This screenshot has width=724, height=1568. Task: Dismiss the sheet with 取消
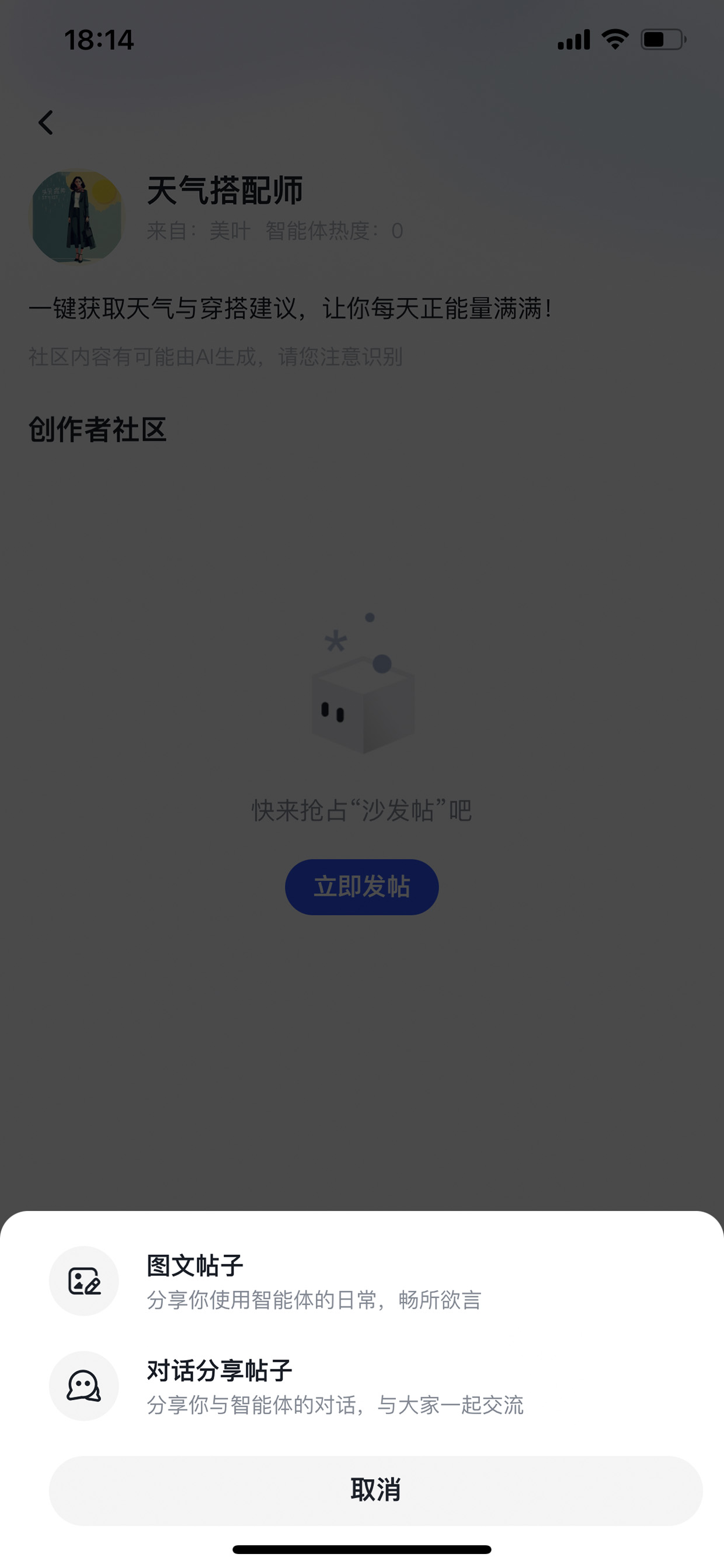click(375, 1490)
